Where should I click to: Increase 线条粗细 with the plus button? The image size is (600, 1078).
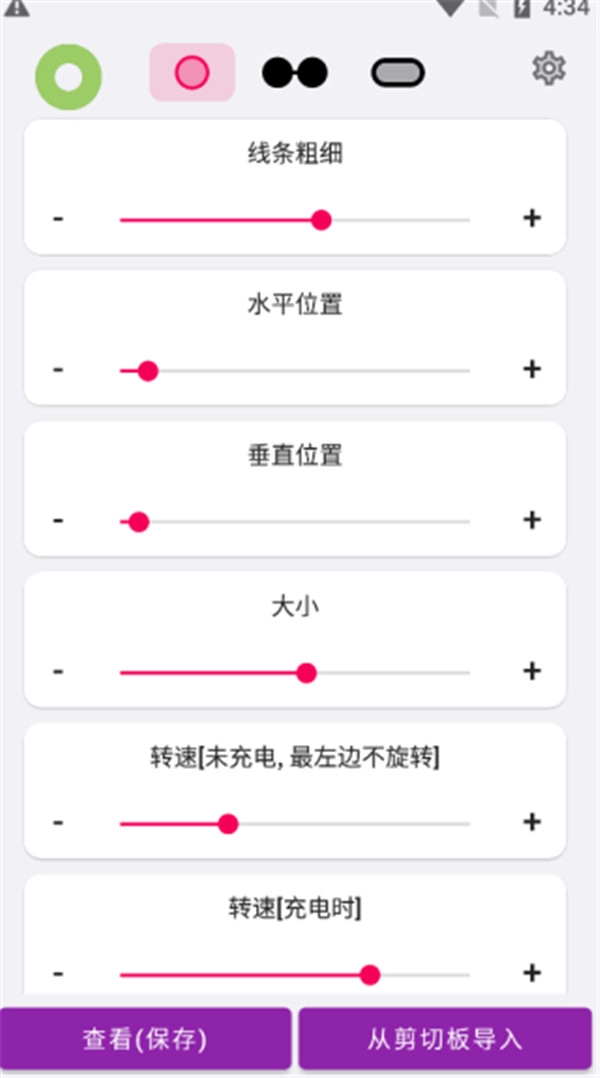(531, 218)
